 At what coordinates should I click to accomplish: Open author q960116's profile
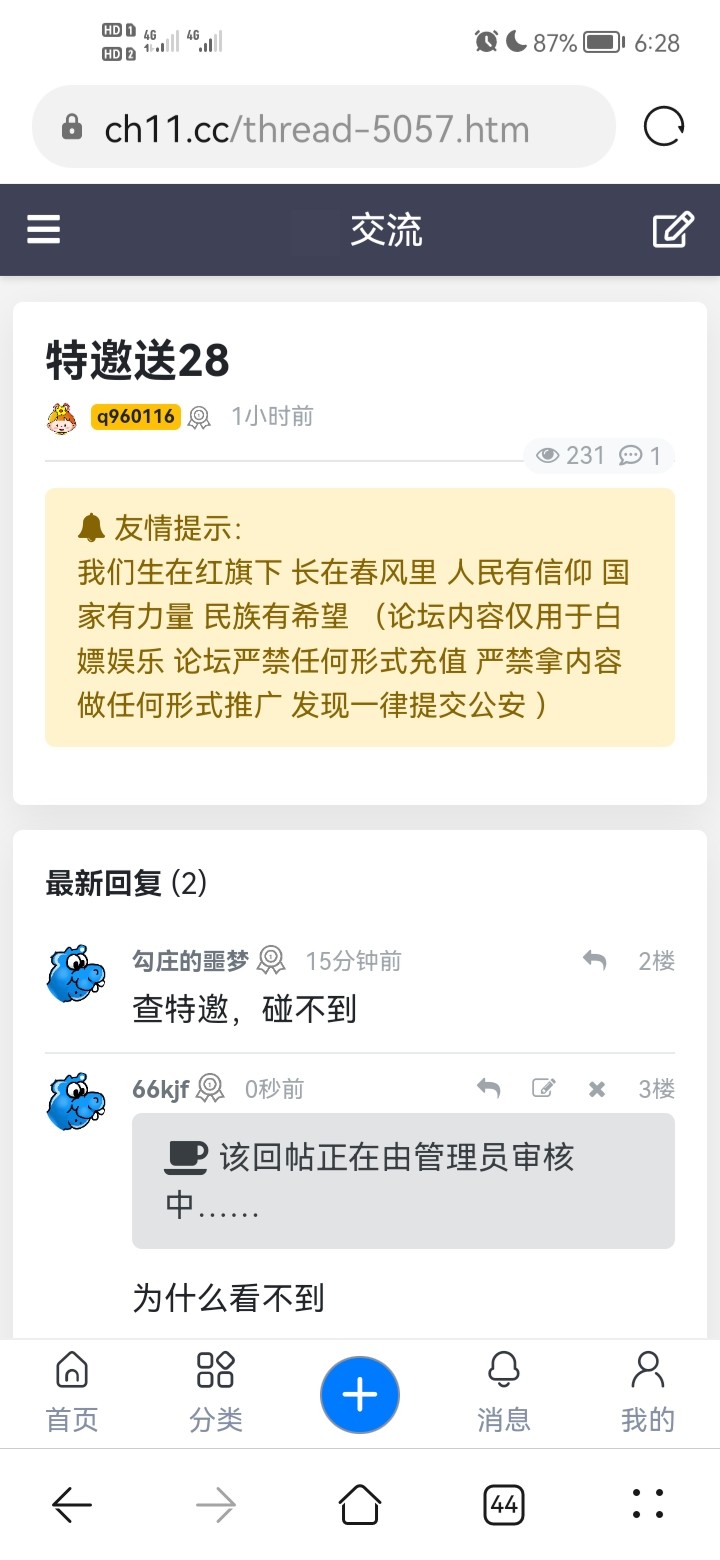(x=135, y=416)
